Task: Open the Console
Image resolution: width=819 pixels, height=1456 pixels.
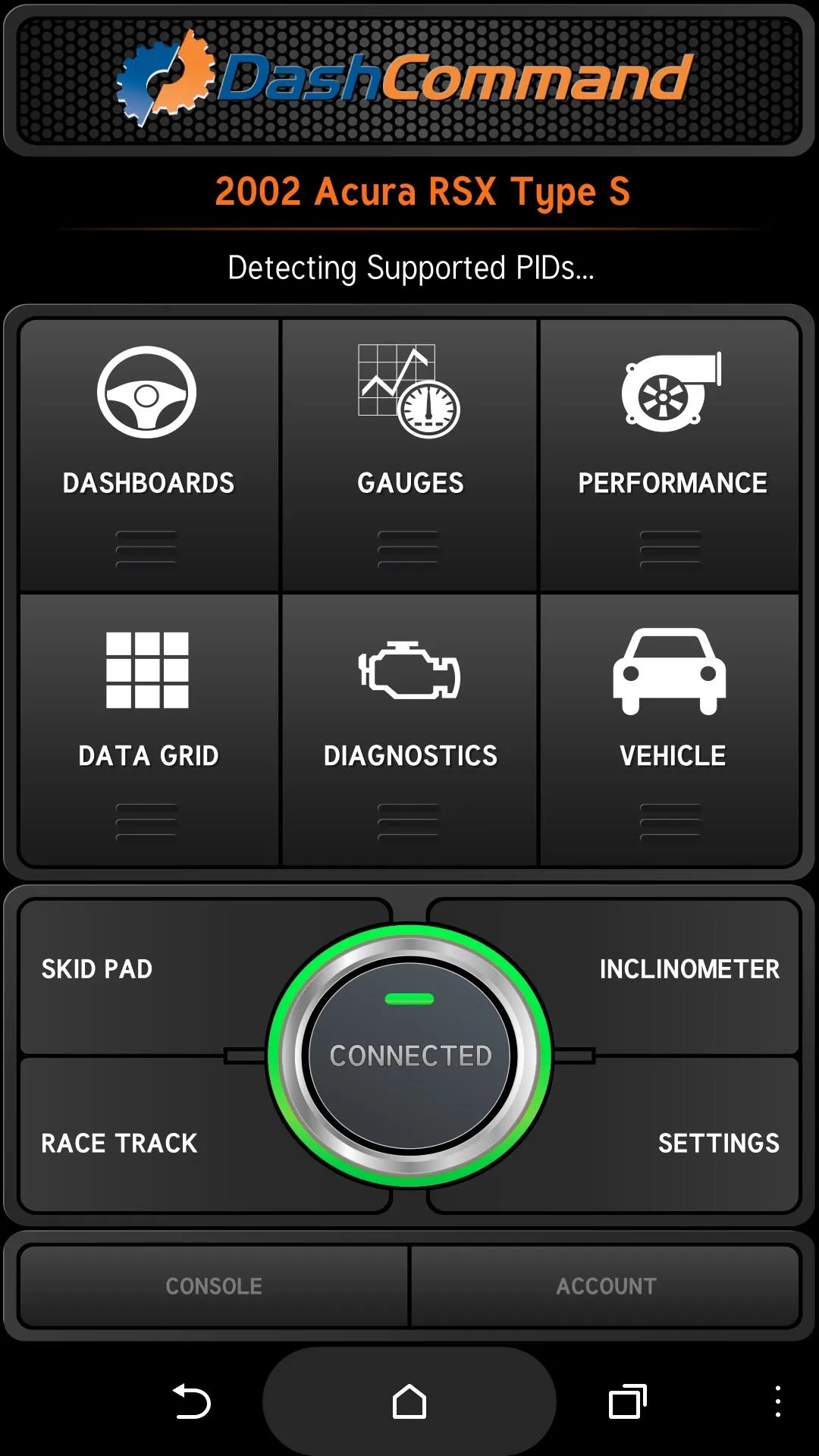Action: (214, 1286)
